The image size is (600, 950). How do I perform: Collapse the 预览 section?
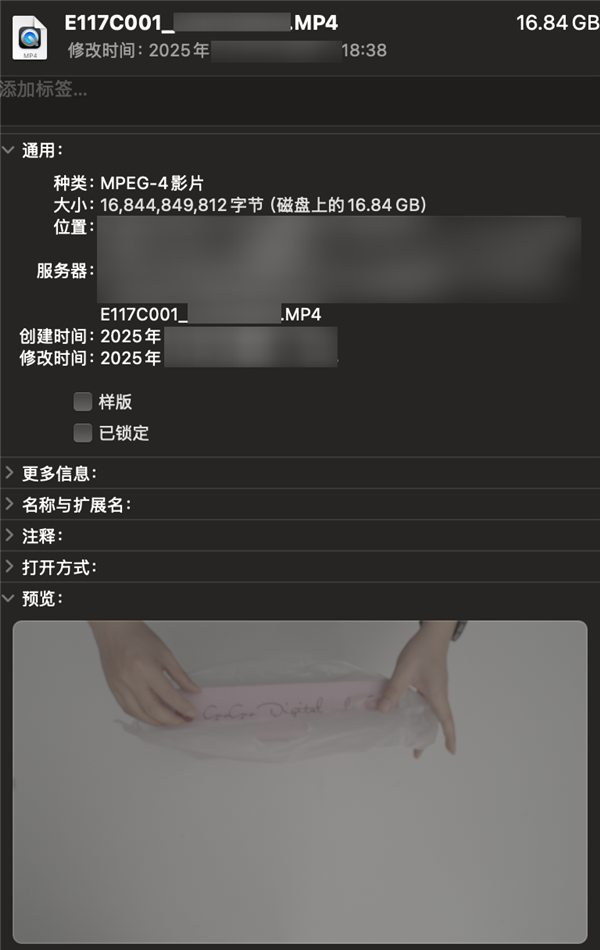(x=9, y=598)
